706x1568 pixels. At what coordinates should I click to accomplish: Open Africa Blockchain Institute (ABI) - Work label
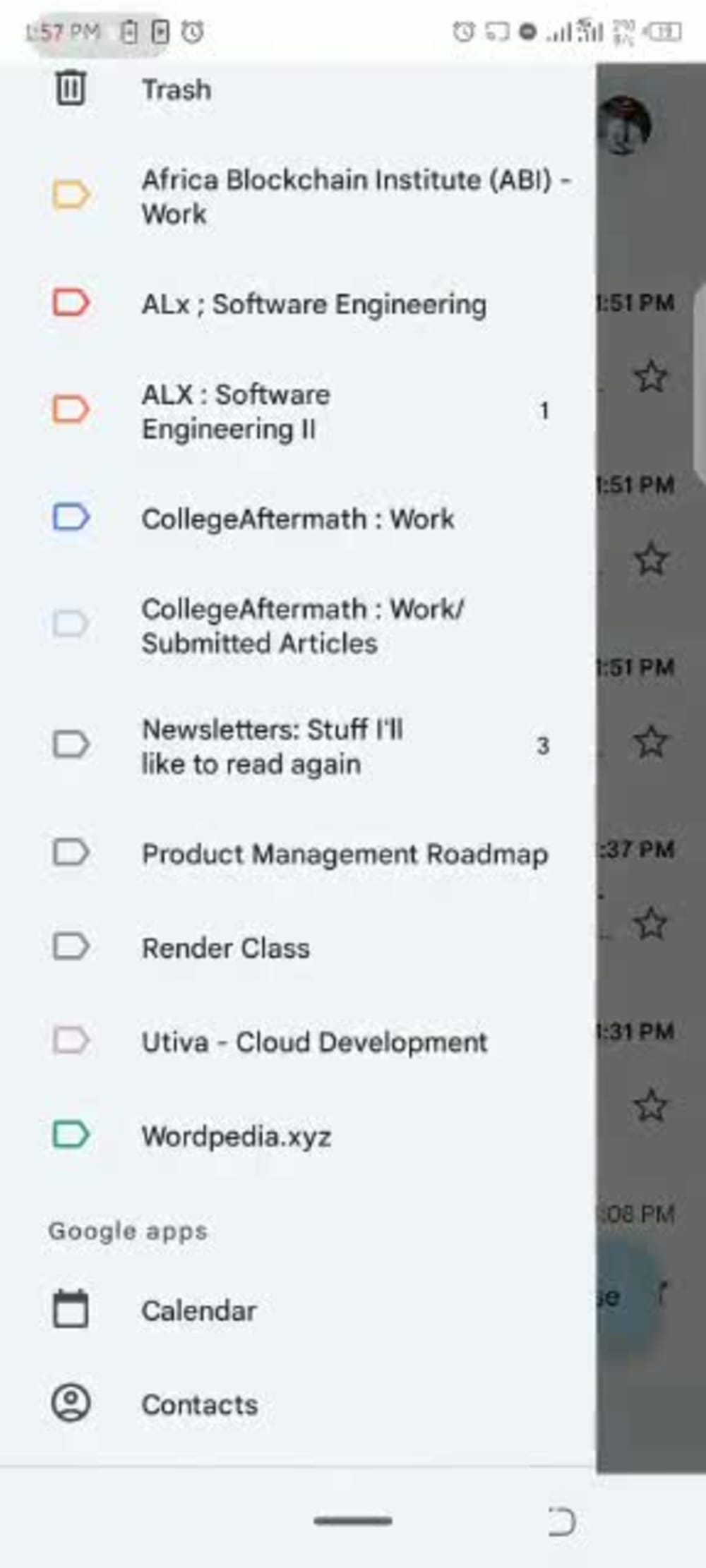pyautogui.click(x=297, y=196)
